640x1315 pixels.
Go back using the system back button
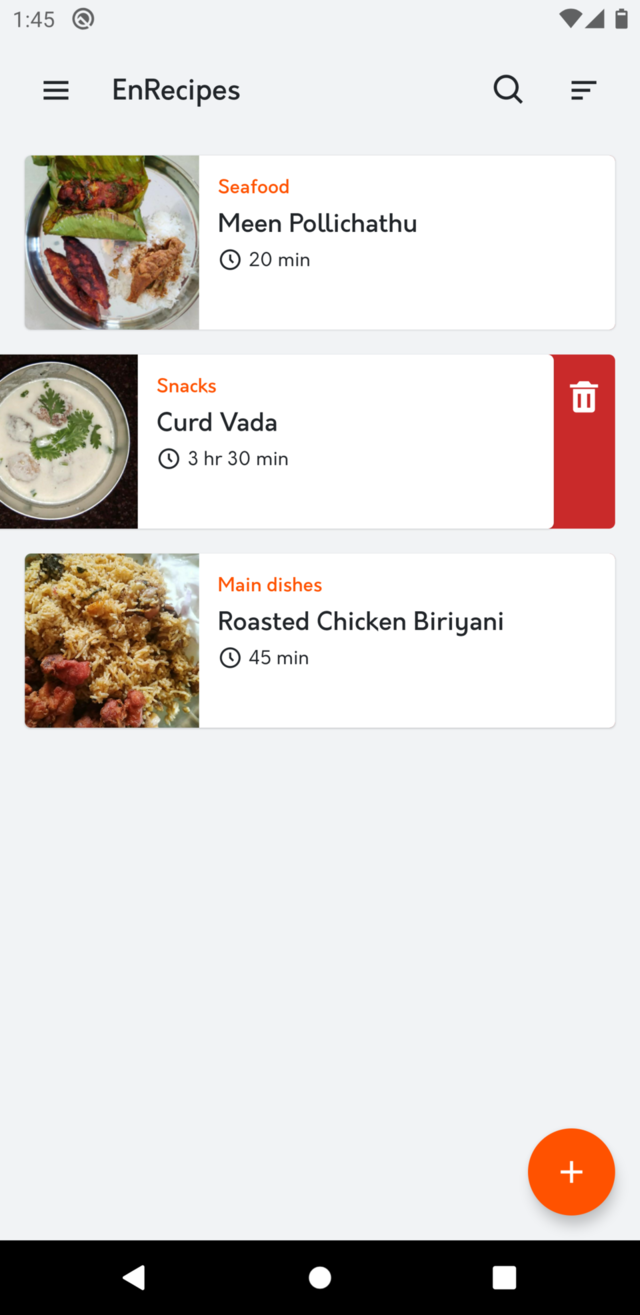pos(134,1277)
